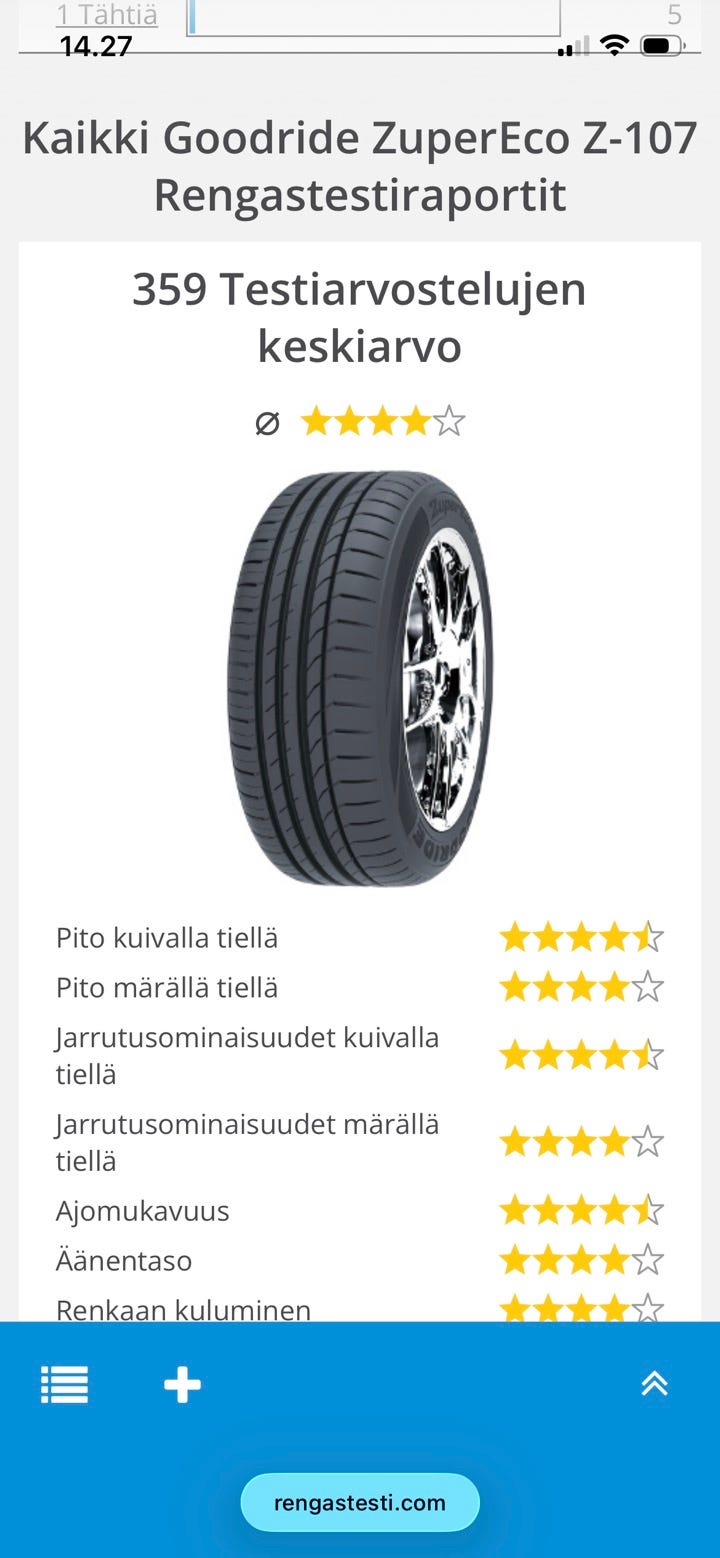Open the list menu in the bottom toolbar
Screen dimensions: 720x1558
[63, 1385]
